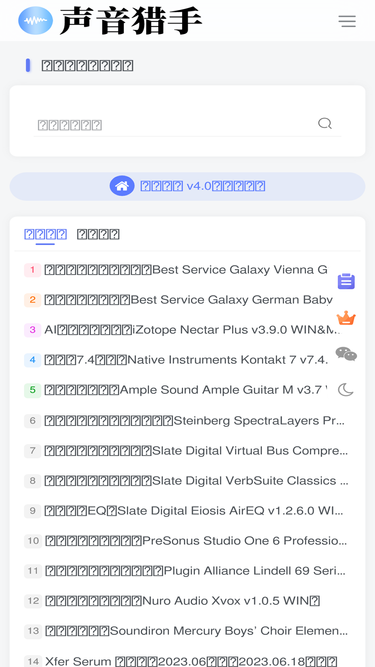375x667 pixels.
Task: Open the WeChat contact icon
Action: tap(346, 353)
